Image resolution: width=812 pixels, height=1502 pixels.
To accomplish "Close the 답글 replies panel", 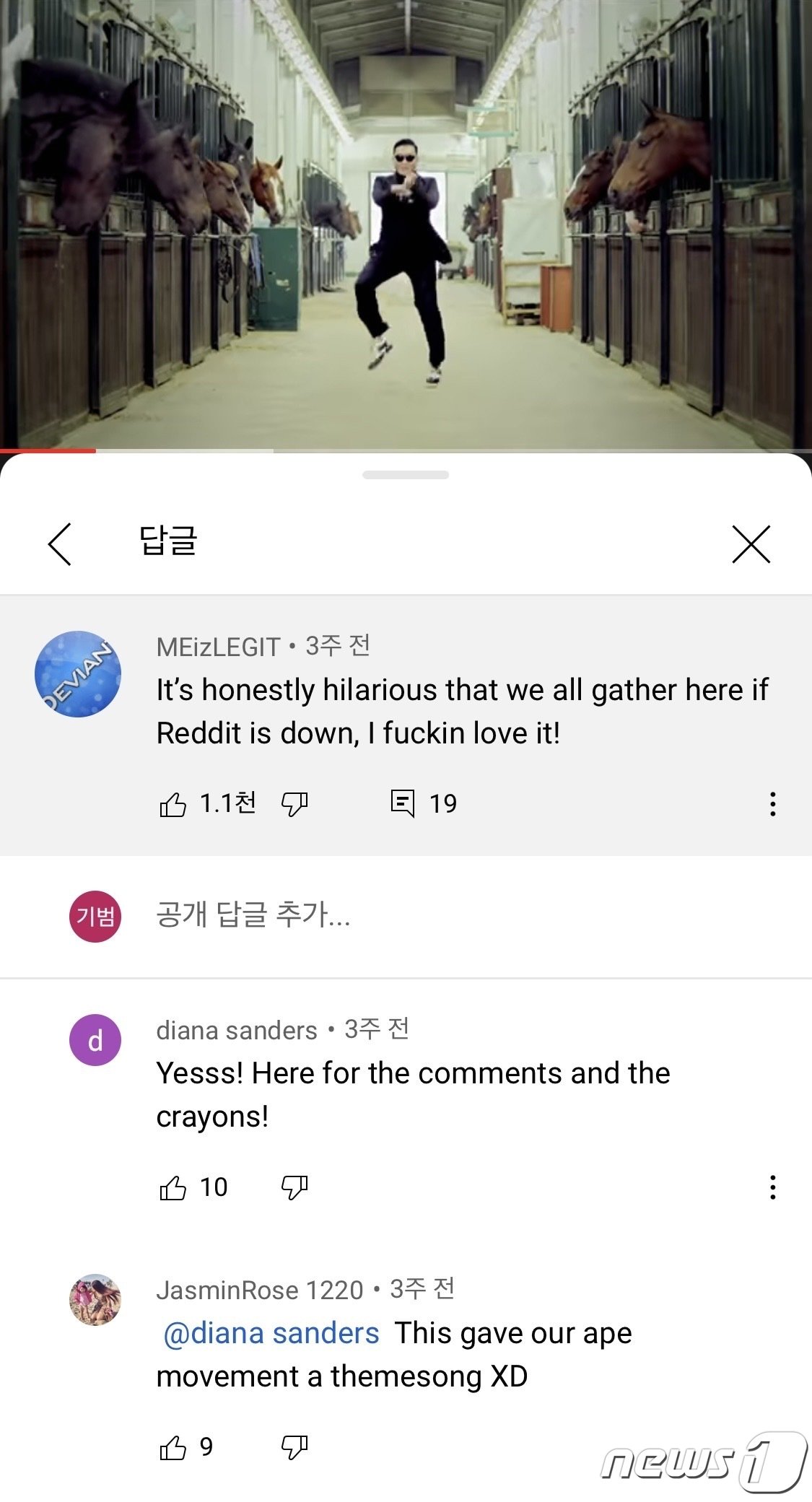I will tap(752, 546).
